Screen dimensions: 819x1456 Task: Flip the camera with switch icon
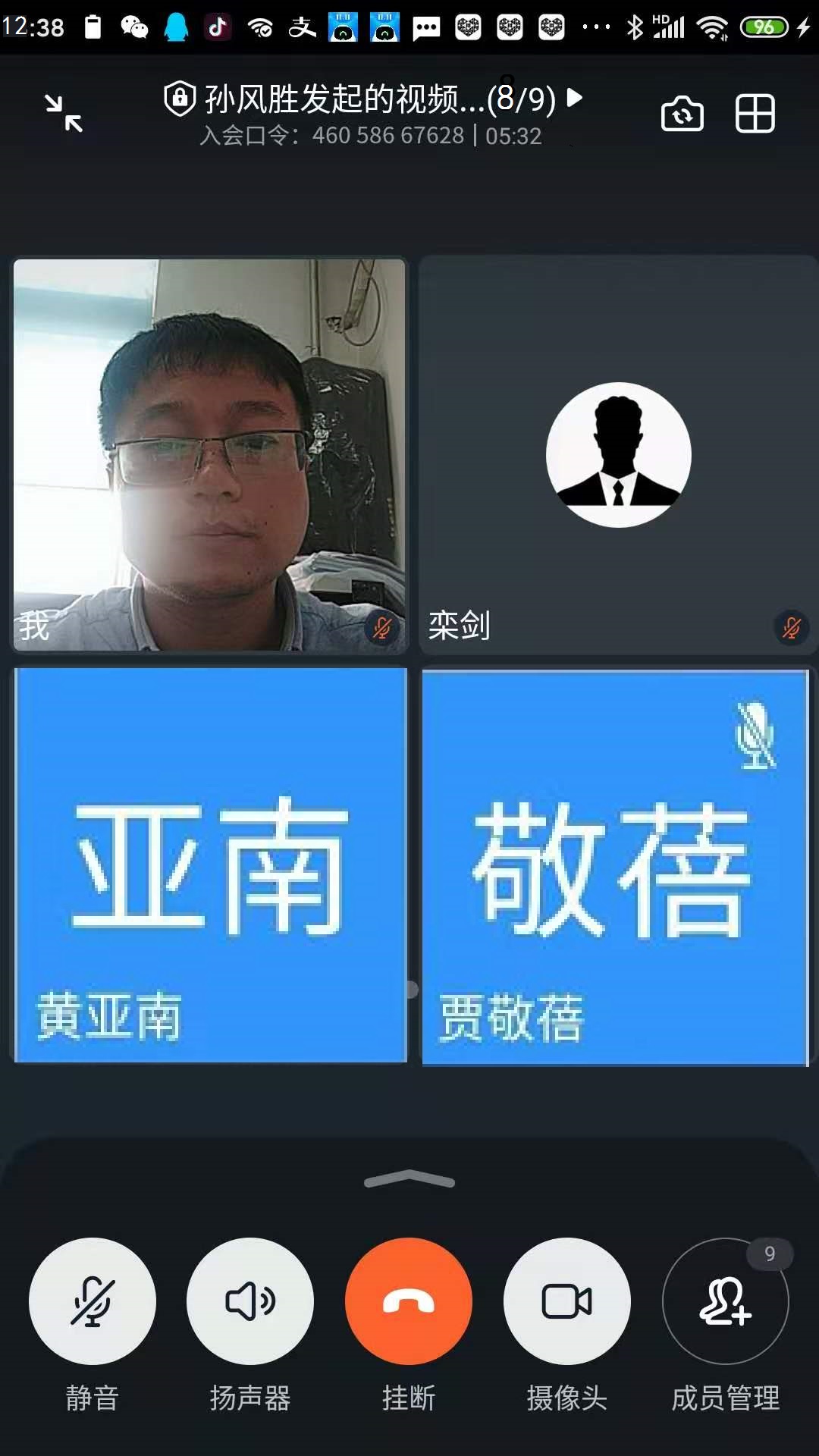682,114
